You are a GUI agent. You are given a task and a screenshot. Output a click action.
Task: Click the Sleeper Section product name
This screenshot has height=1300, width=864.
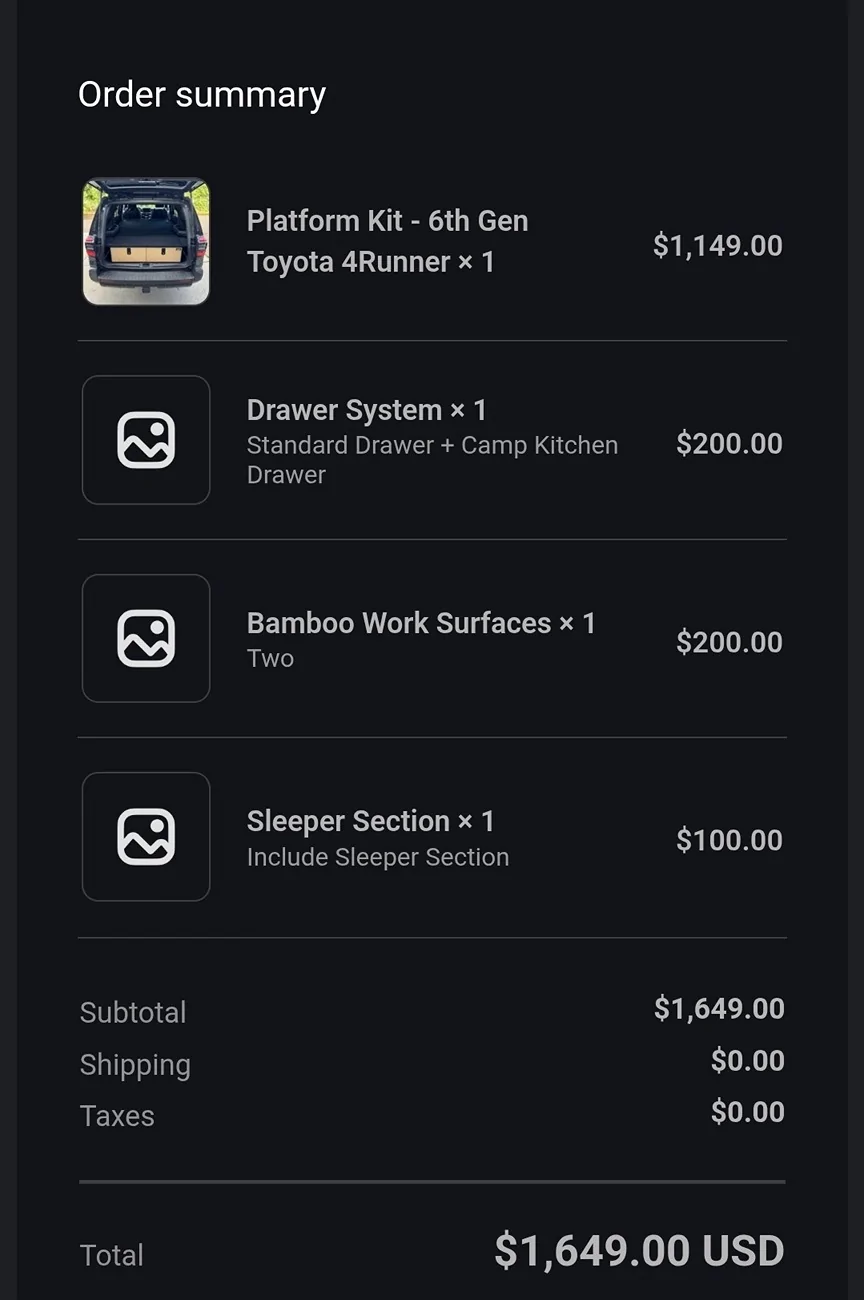(367, 821)
